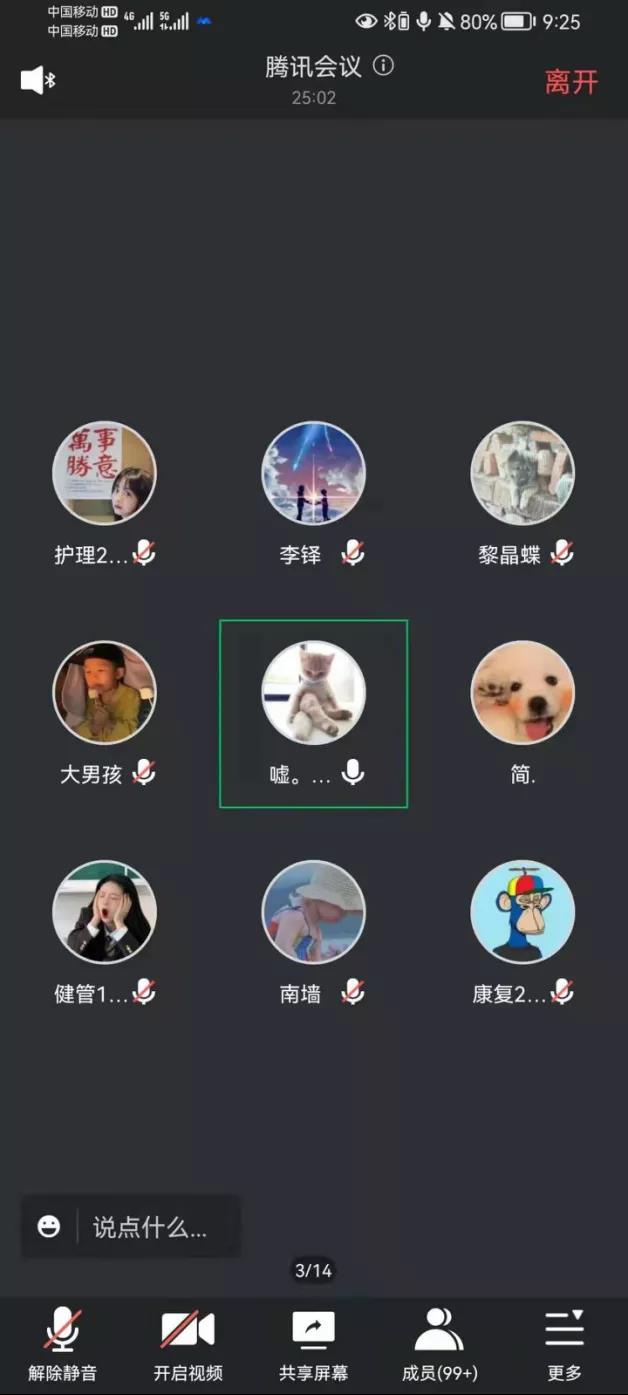Open the 更多 menu

click(x=564, y=1345)
